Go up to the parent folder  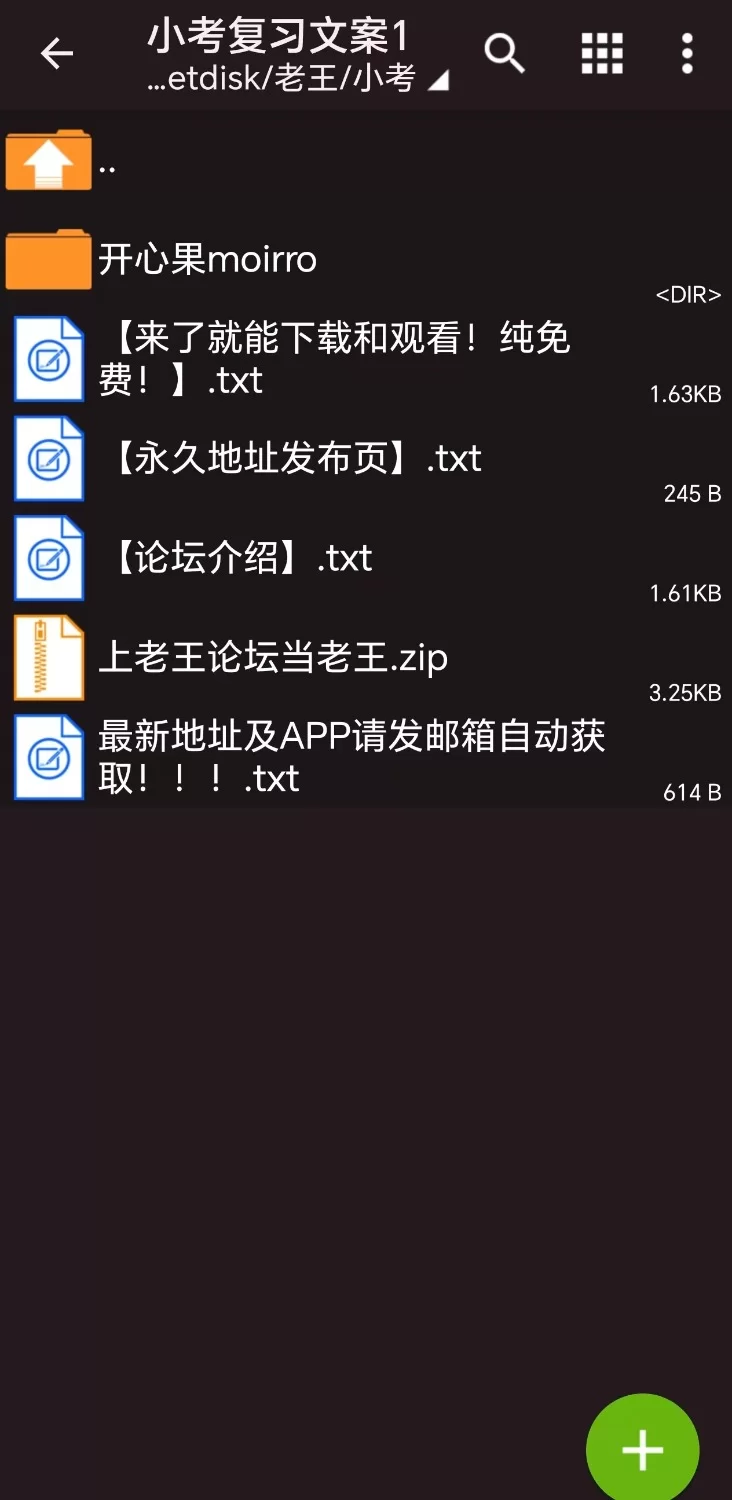(x=49, y=161)
